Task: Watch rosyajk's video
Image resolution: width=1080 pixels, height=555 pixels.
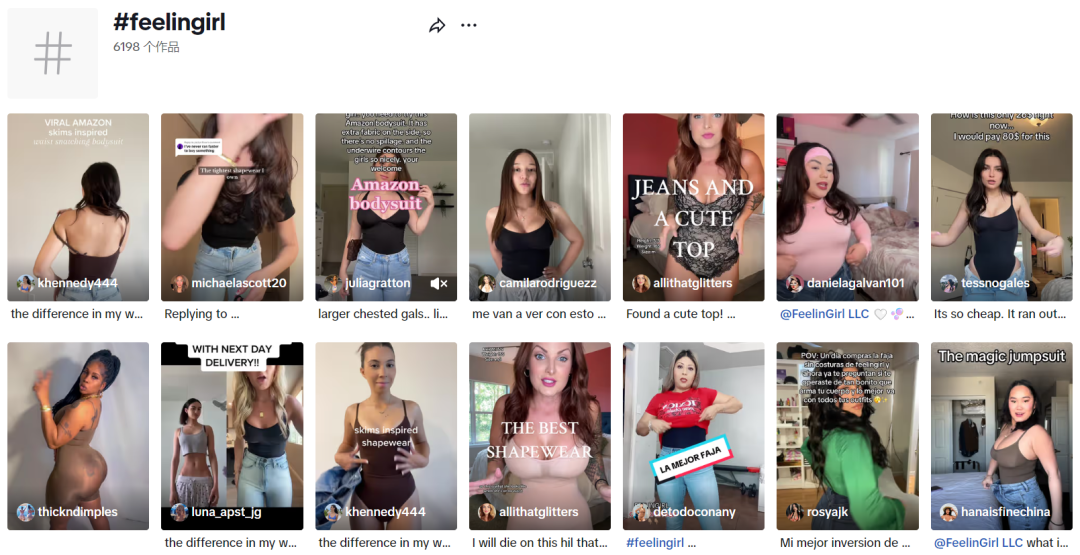Action: 847,436
